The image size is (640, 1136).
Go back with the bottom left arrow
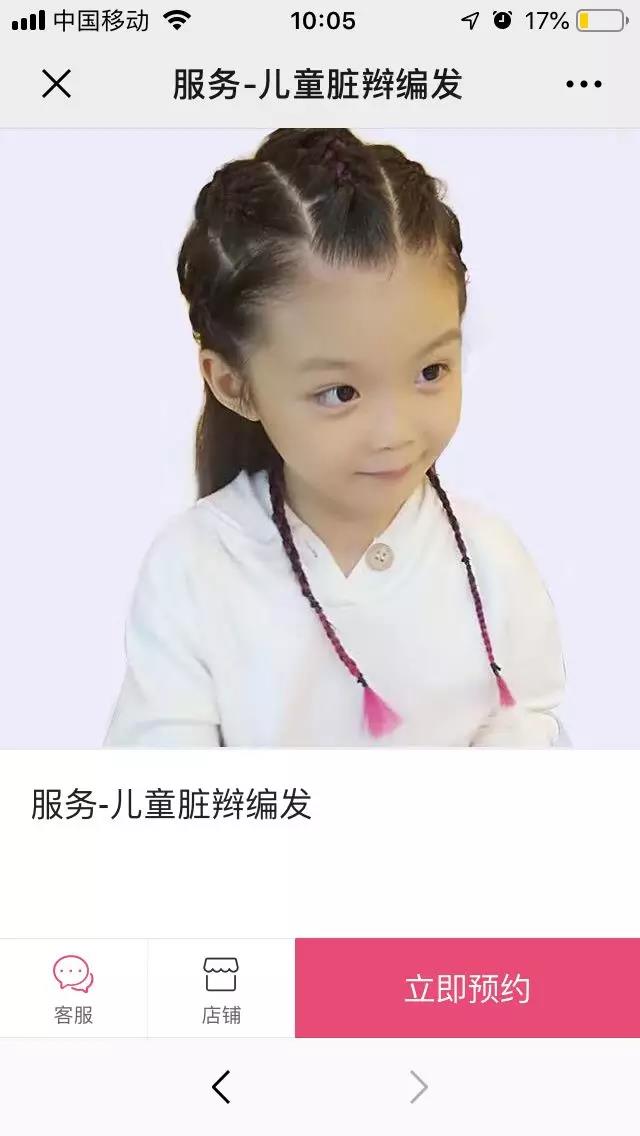pyautogui.click(x=221, y=1087)
